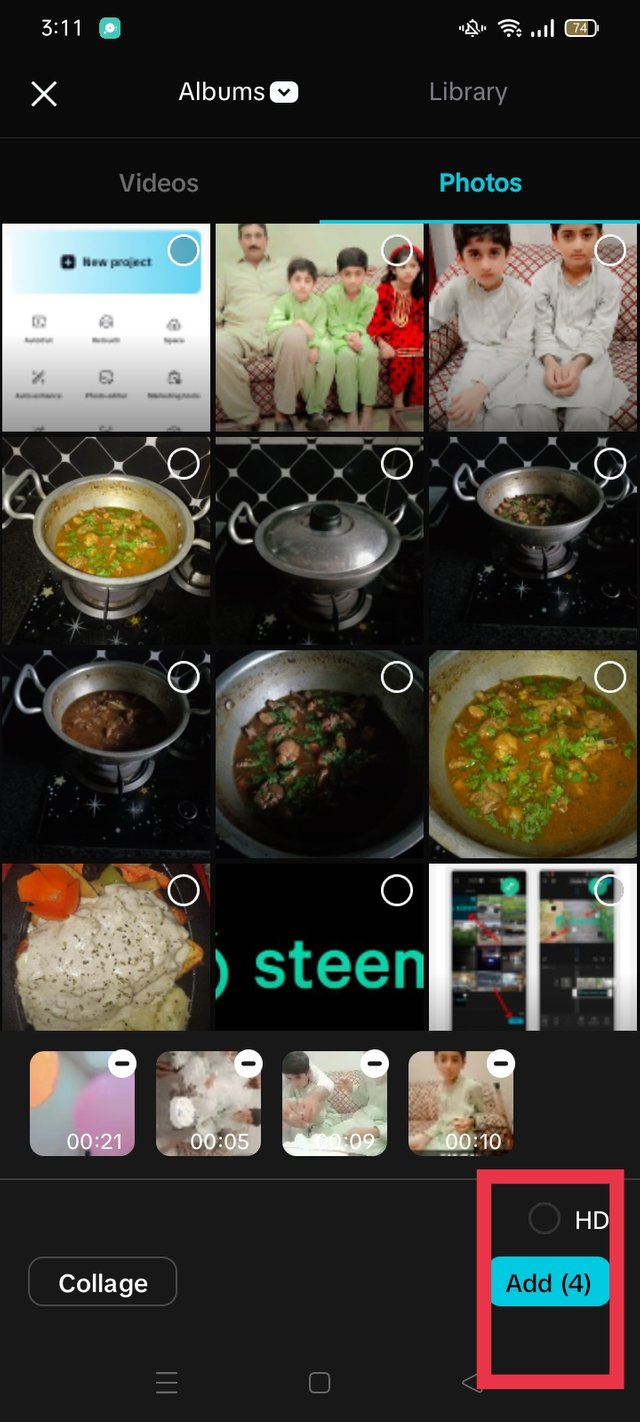Enable the HD option
This screenshot has height=1422, width=640.
tap(544, 1219)
